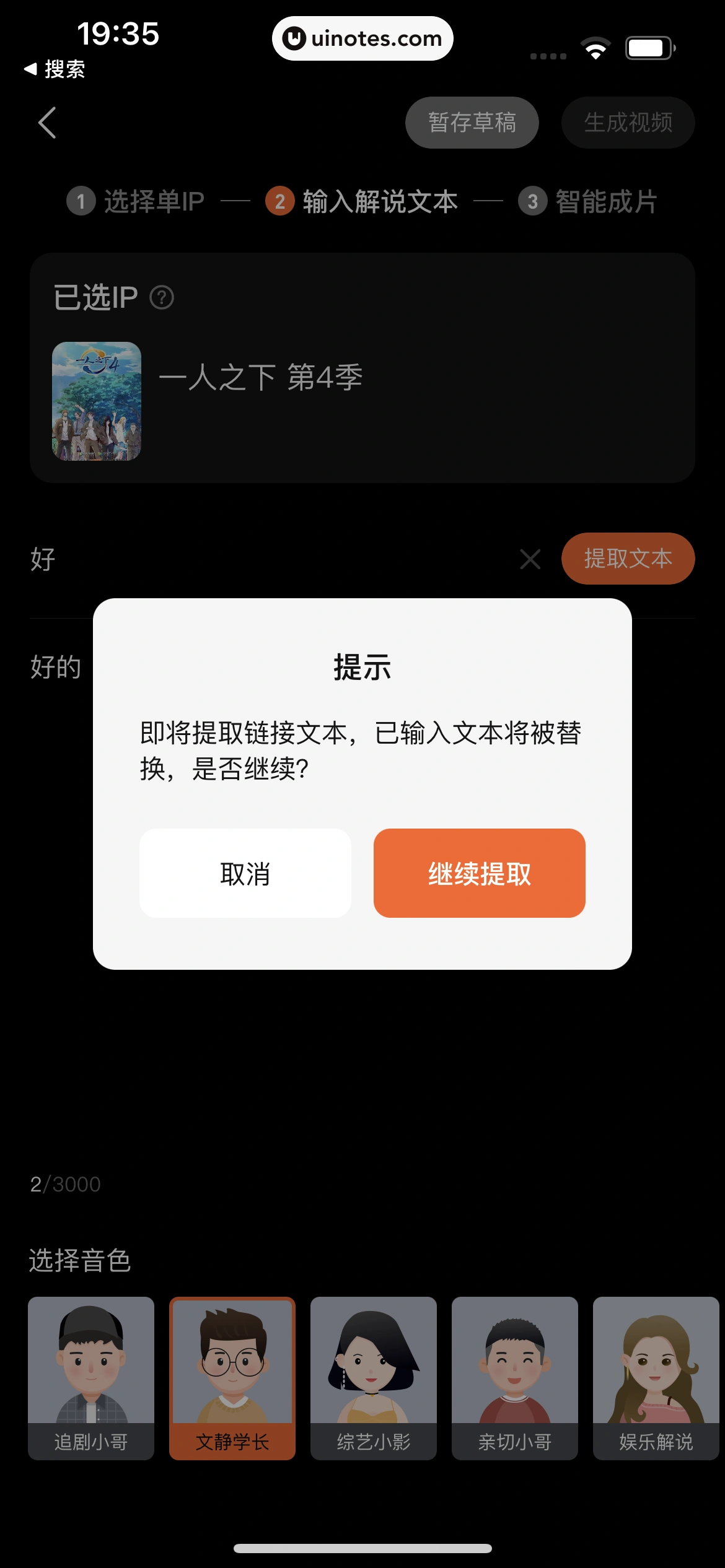Choose the 文静学长 voice

tap(232, 1378)
